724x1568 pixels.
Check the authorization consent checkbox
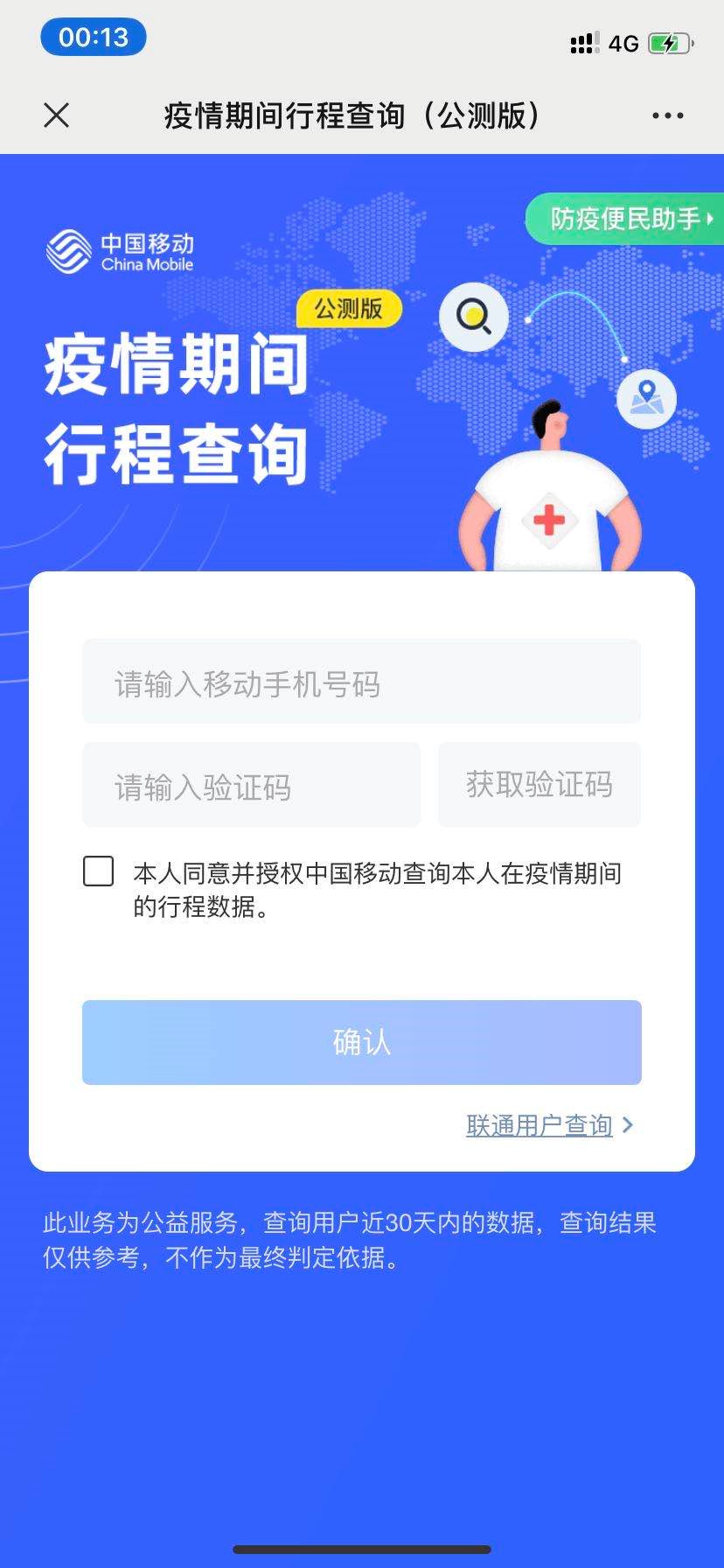98,871
